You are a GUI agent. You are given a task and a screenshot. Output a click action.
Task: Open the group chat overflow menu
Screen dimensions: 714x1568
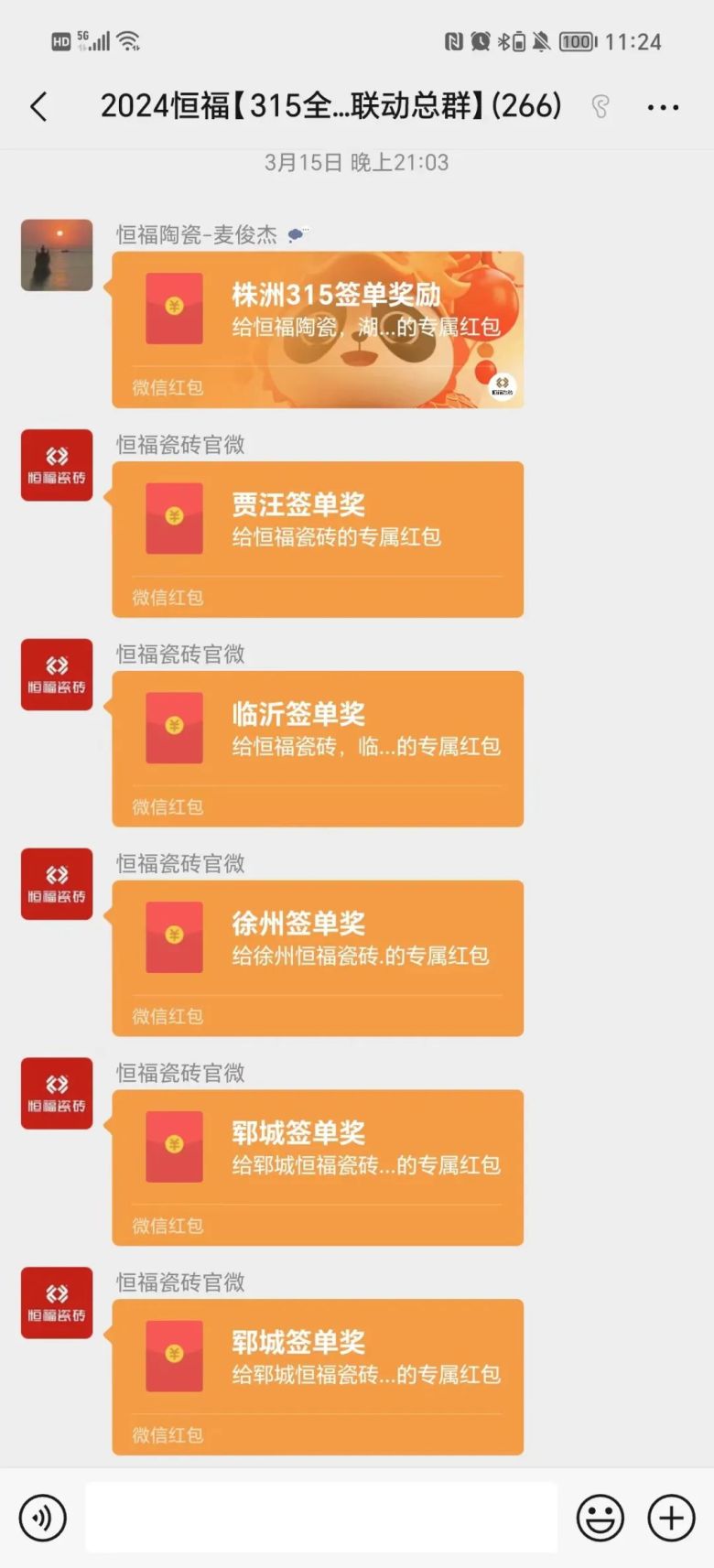pos(663,107)
